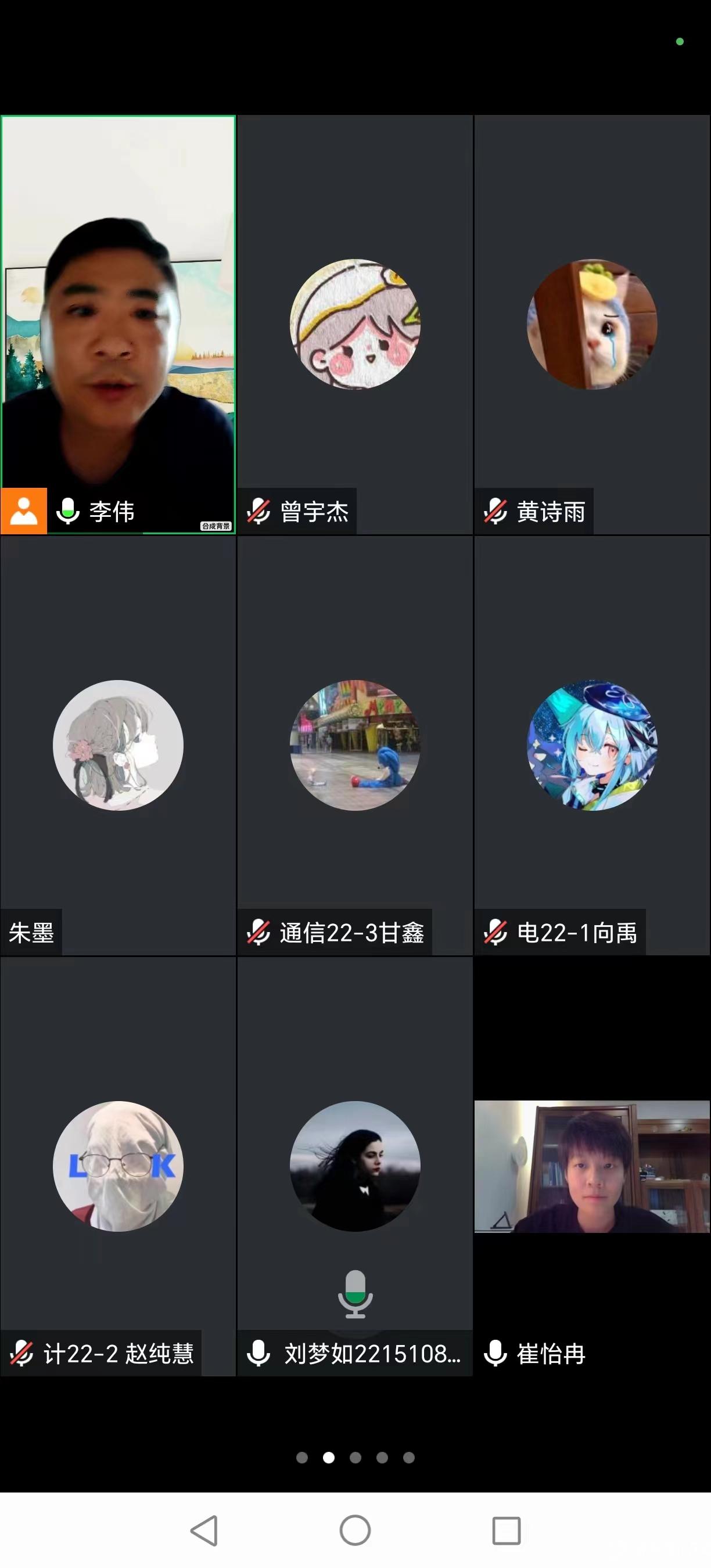Tap the 电22-1向禹 participant tile

[x=592, y=745]
